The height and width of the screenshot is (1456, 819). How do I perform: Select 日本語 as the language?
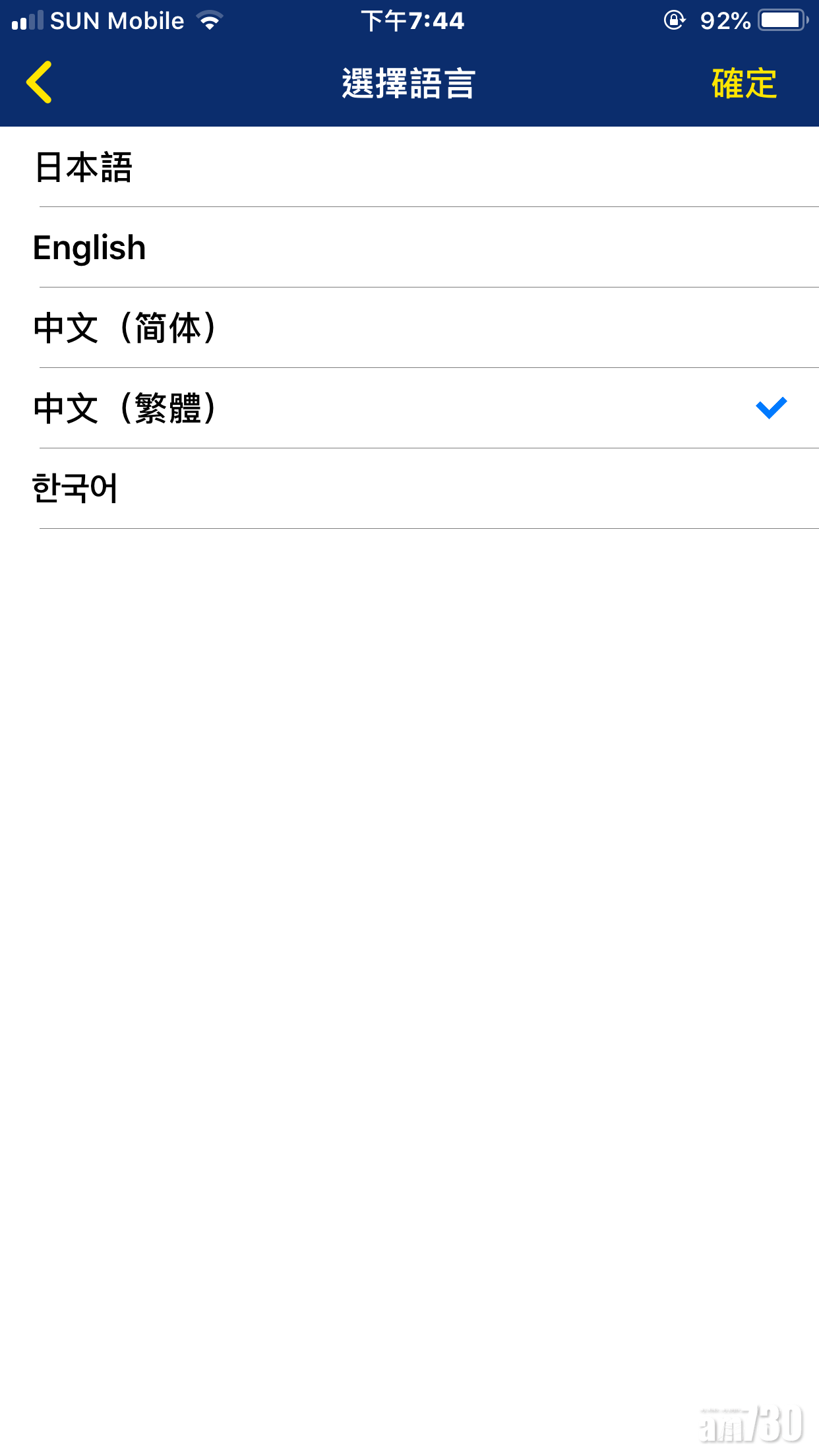(84, 167)
